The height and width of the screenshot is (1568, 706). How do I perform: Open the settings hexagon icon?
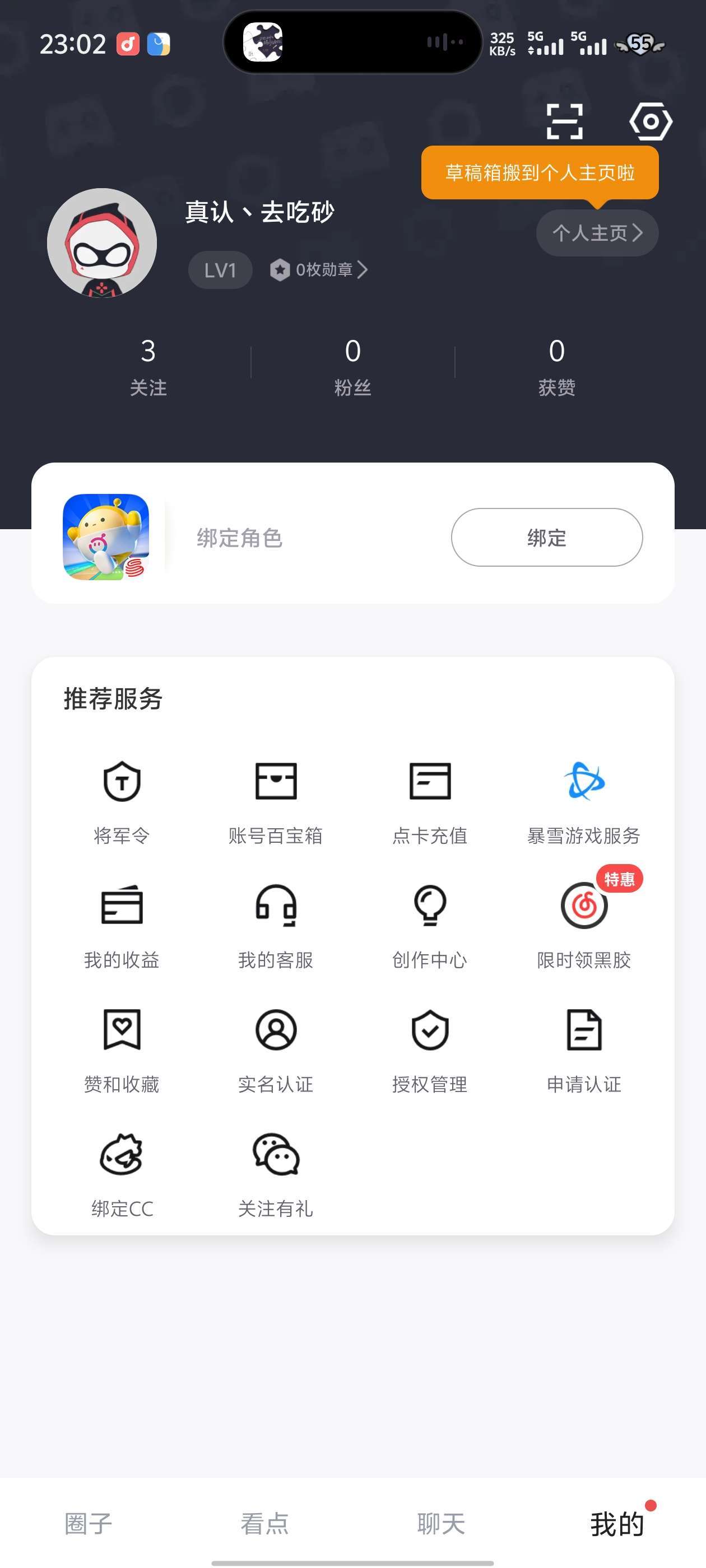[650, 121]
